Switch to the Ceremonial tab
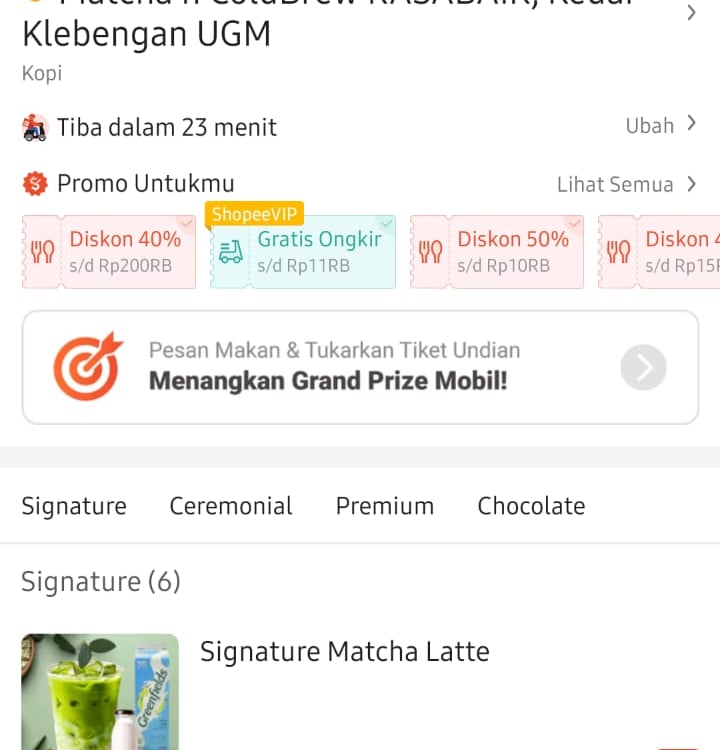 [x=231, y=506]
